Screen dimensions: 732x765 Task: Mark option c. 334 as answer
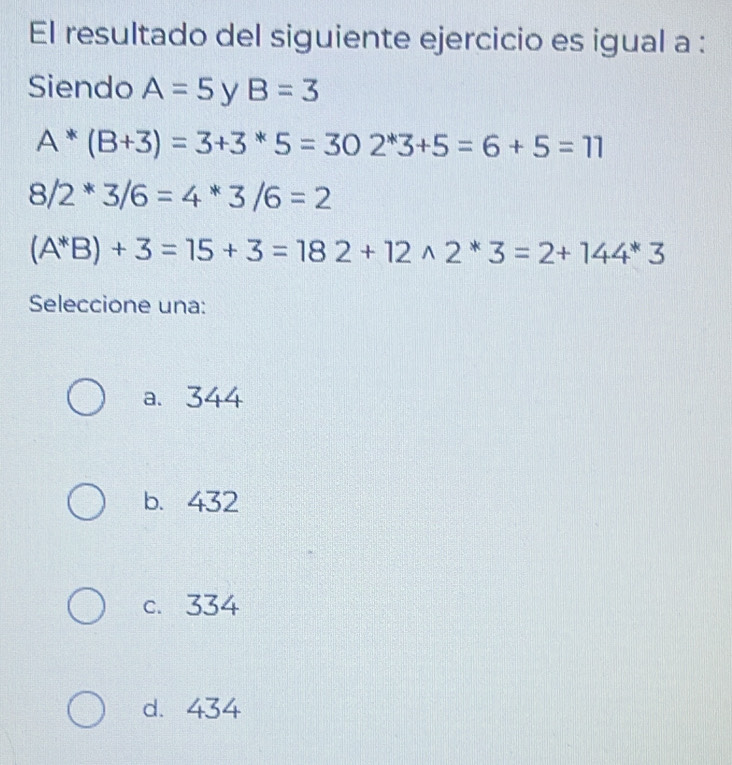tap(86, 606)
